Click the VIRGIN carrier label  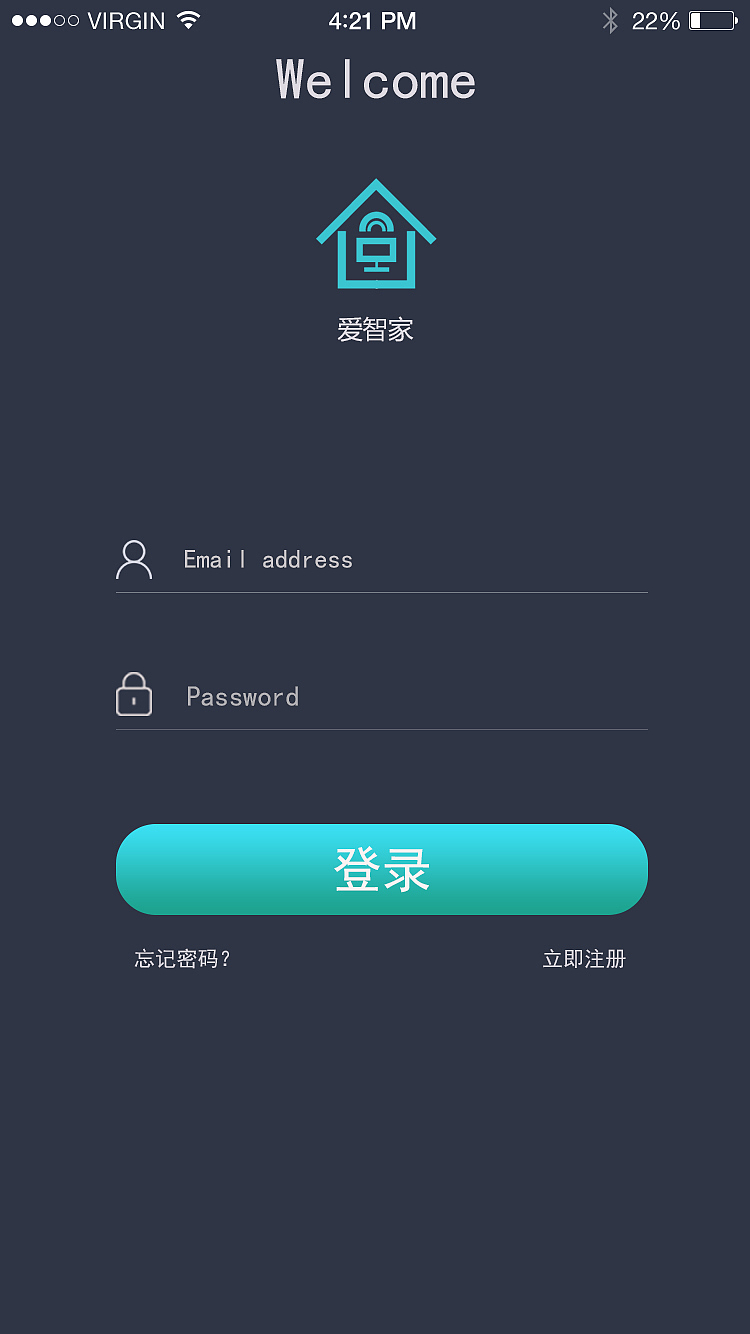(128, 19)
